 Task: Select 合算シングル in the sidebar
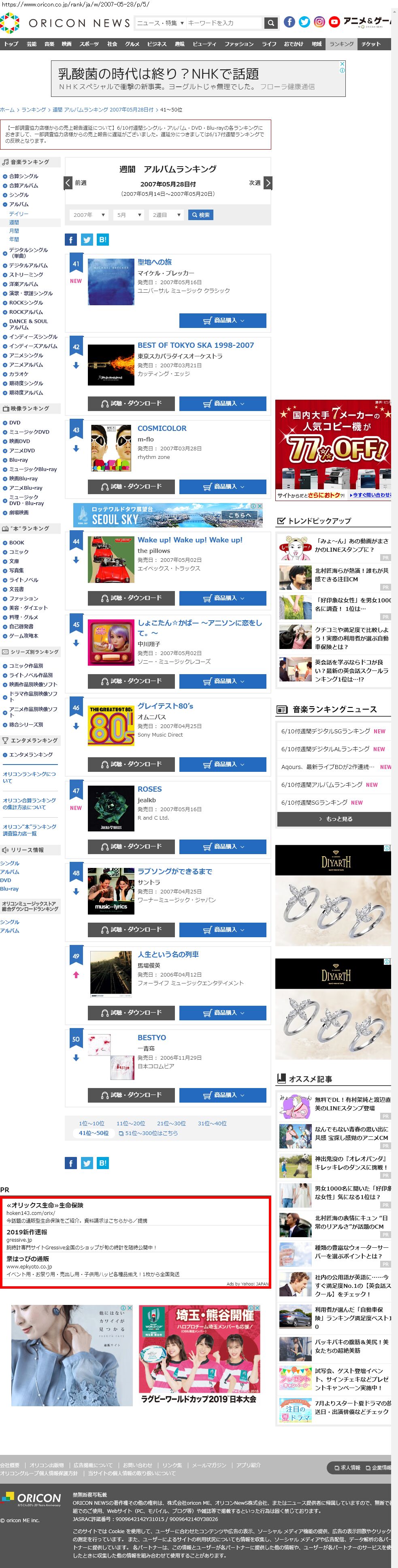23,176
